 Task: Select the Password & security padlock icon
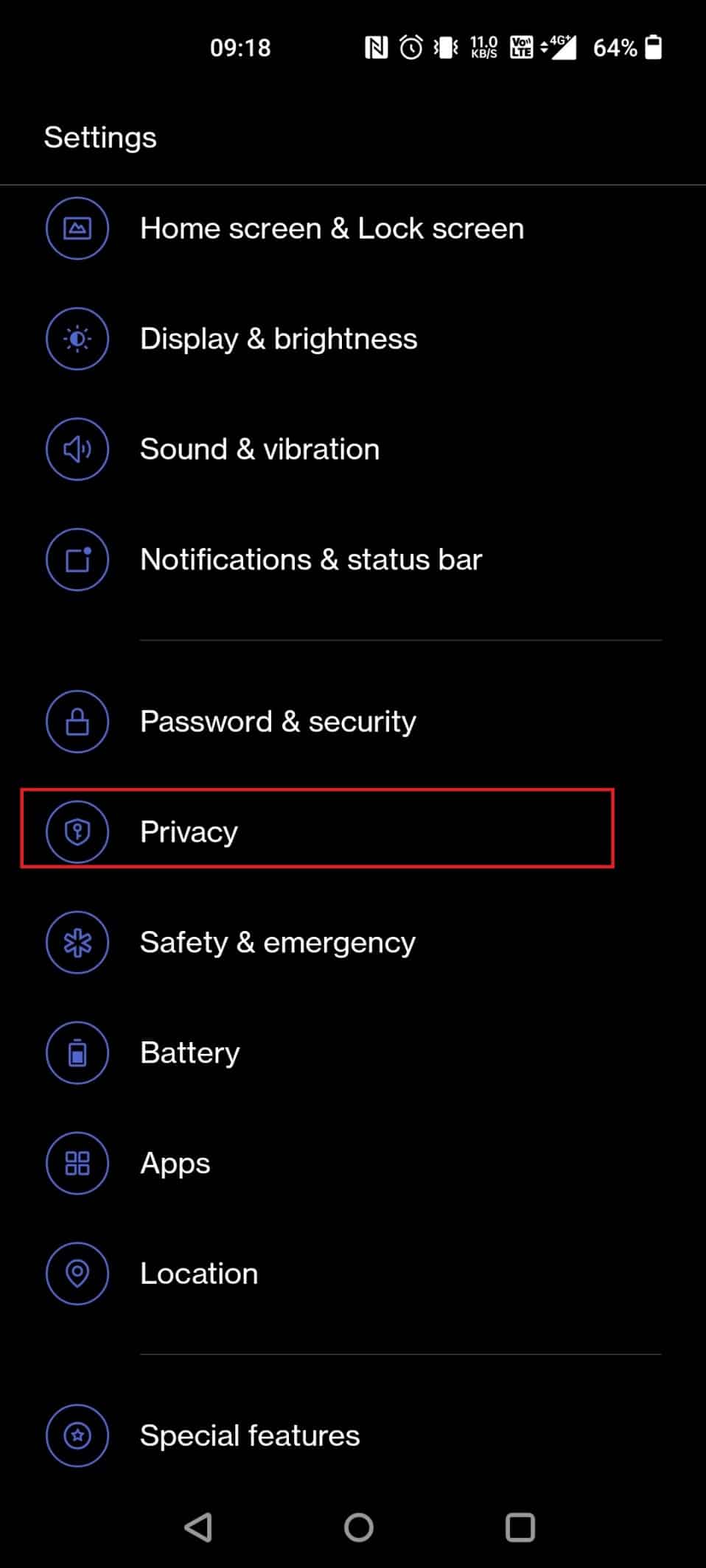pyautogui.click(x=77, y=722)
